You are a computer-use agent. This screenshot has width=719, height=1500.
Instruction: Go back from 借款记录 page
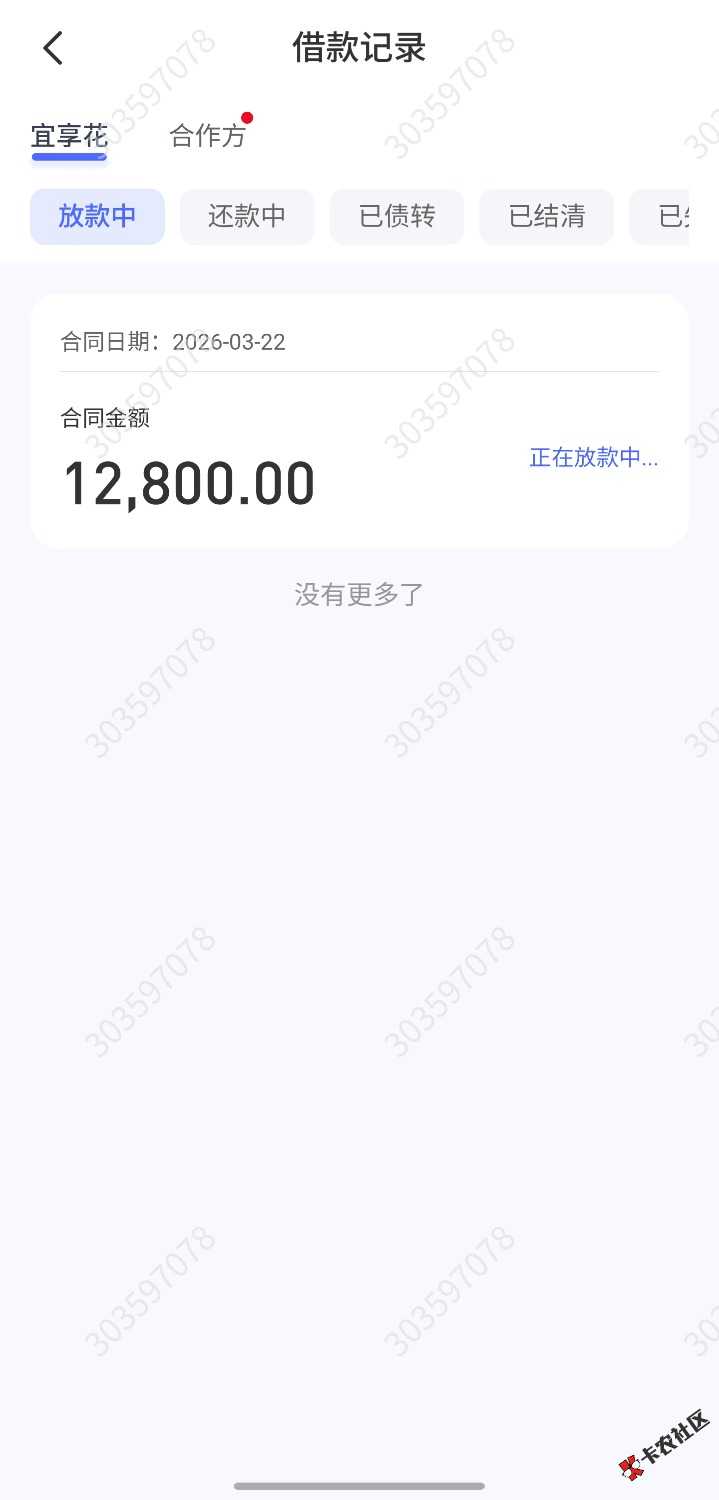[x=53, y=48]
